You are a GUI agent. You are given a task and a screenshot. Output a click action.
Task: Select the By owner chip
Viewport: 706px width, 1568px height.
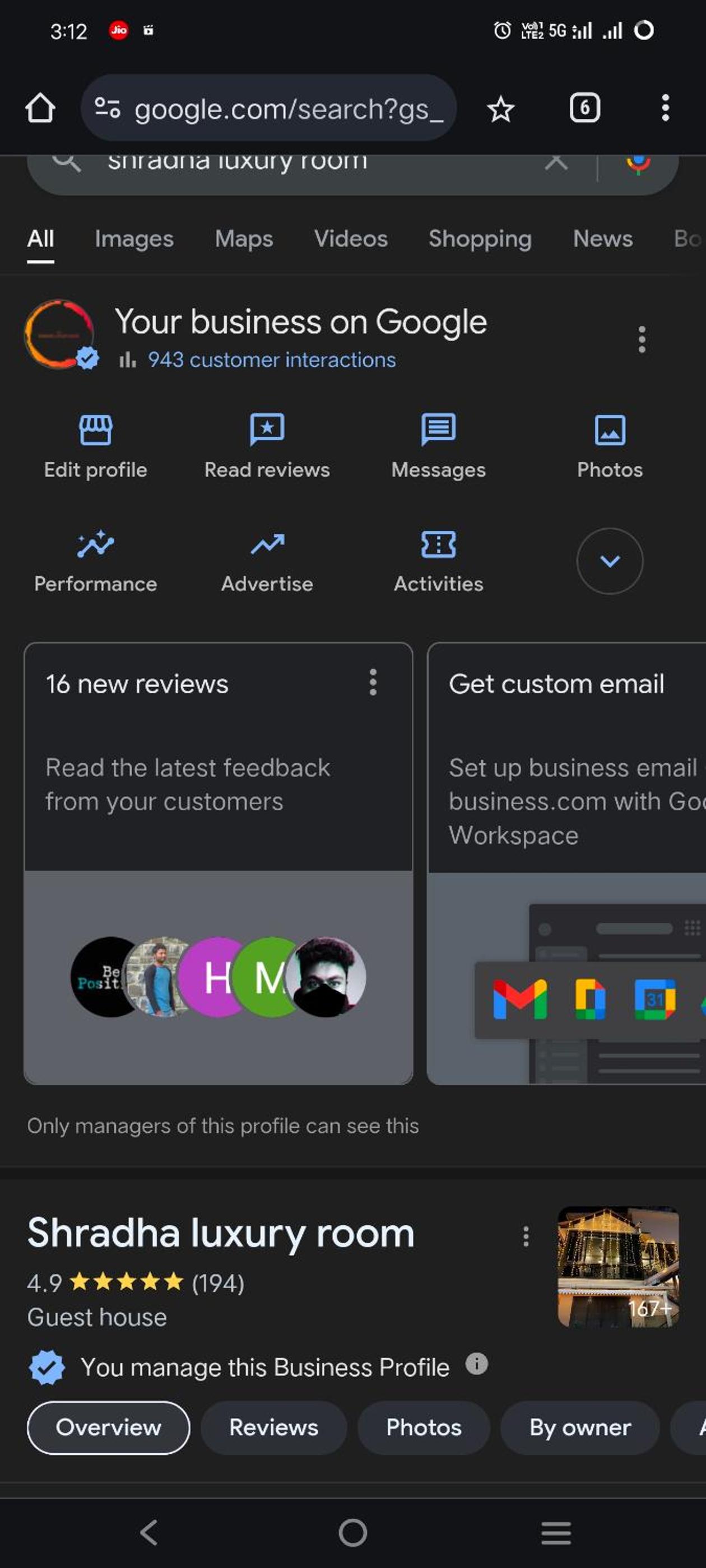(x=580, y=1427)
